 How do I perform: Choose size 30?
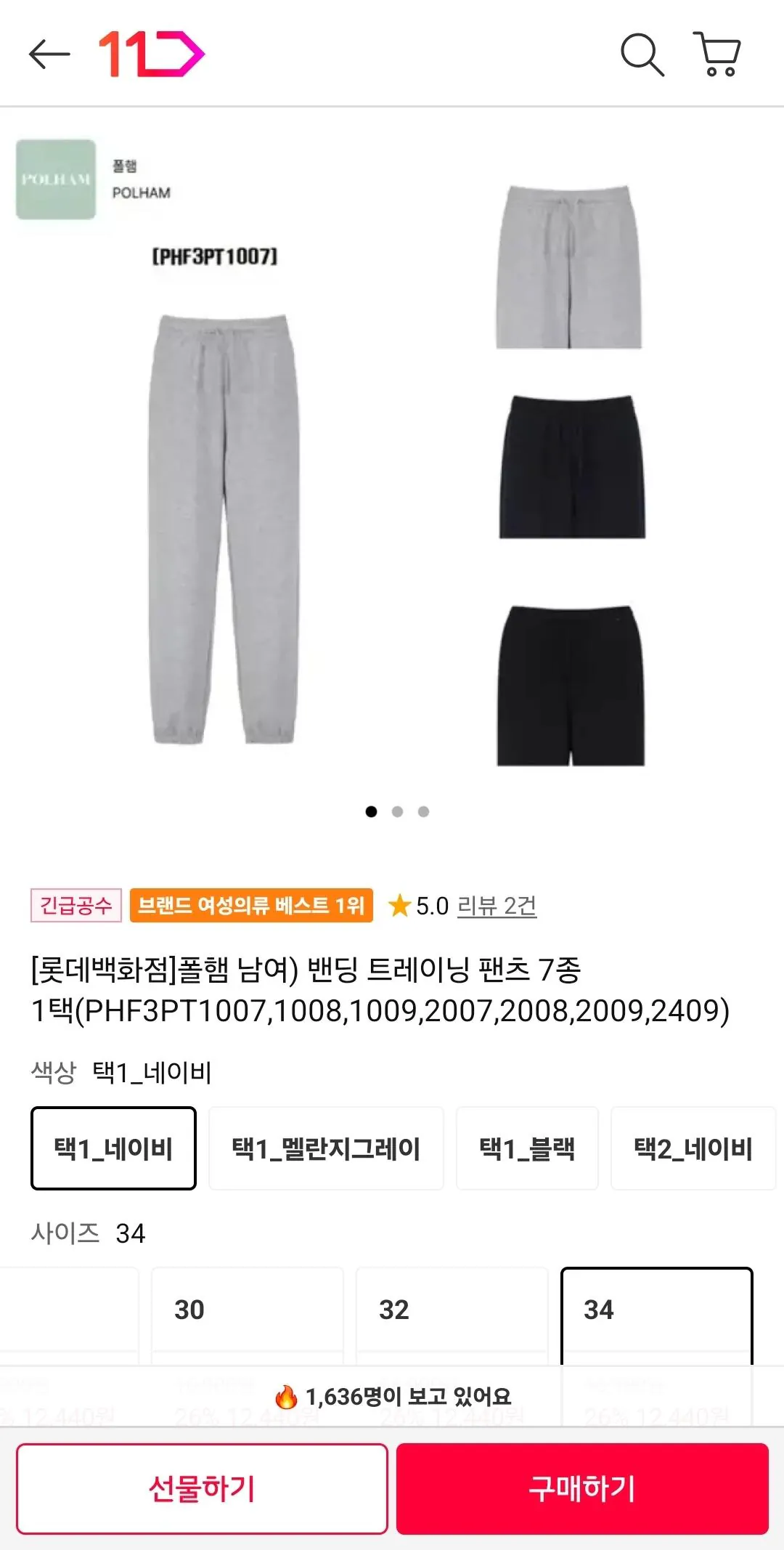247,1310
